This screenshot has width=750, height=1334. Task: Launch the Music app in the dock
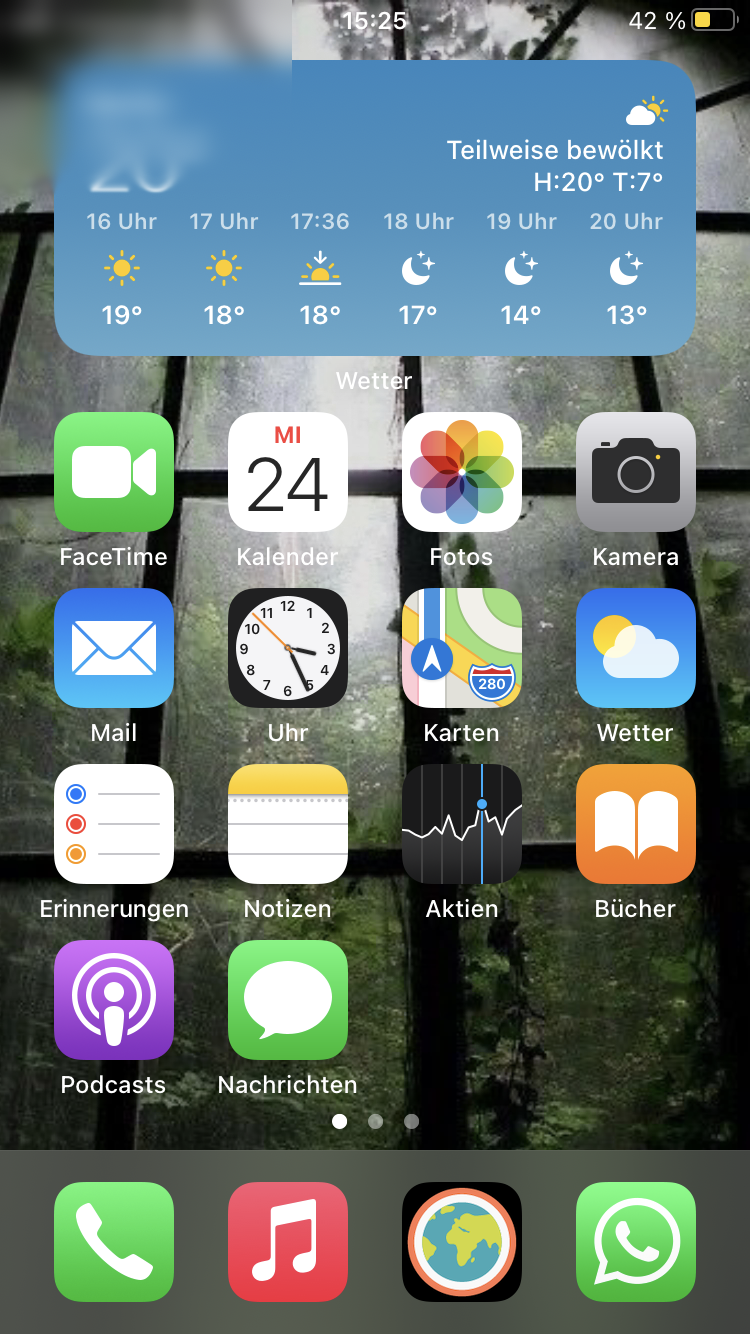[x=288, y=1242]
